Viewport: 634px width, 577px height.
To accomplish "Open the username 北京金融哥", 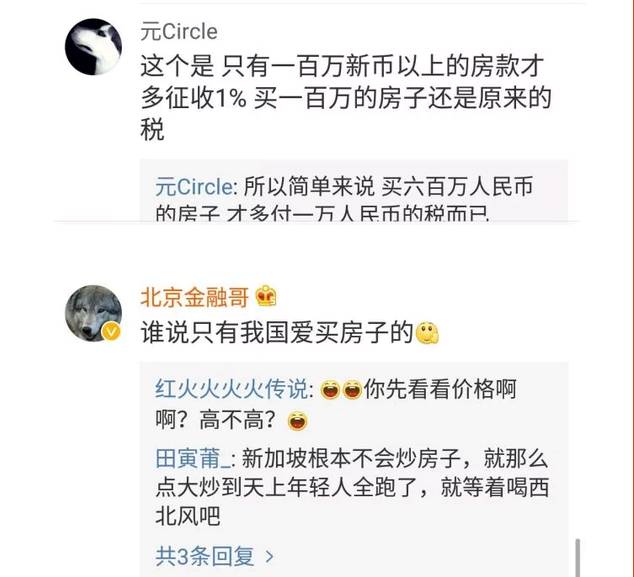I will 196,297.
